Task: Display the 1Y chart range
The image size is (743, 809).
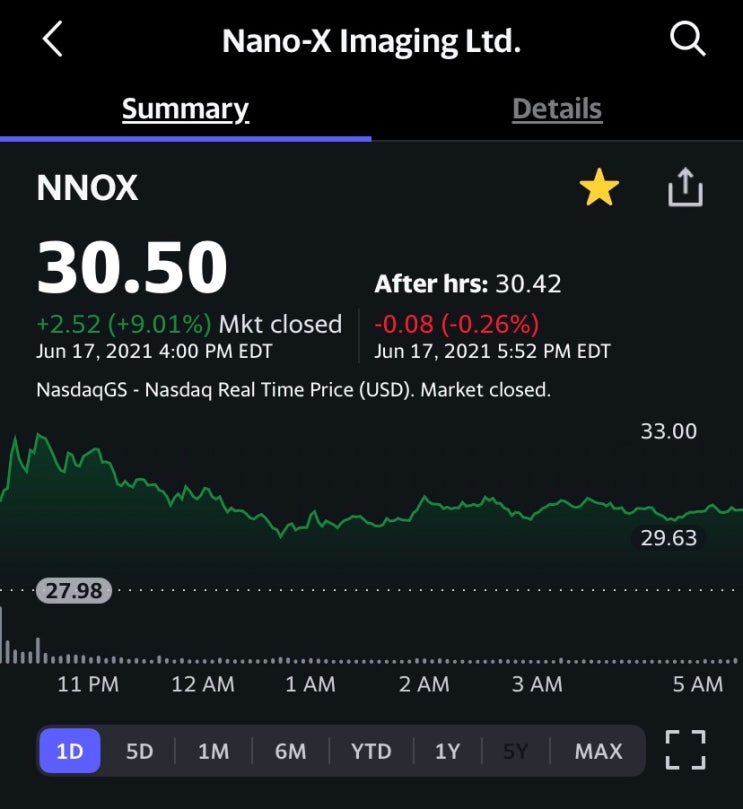Action: coord(448,751)
